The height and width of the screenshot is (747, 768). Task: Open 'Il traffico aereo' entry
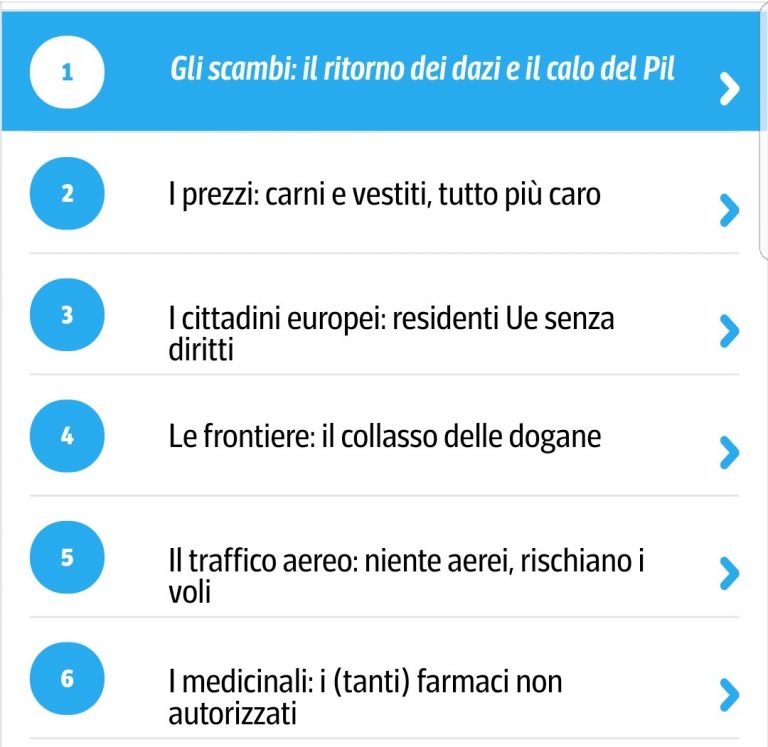tap(405, 575)
